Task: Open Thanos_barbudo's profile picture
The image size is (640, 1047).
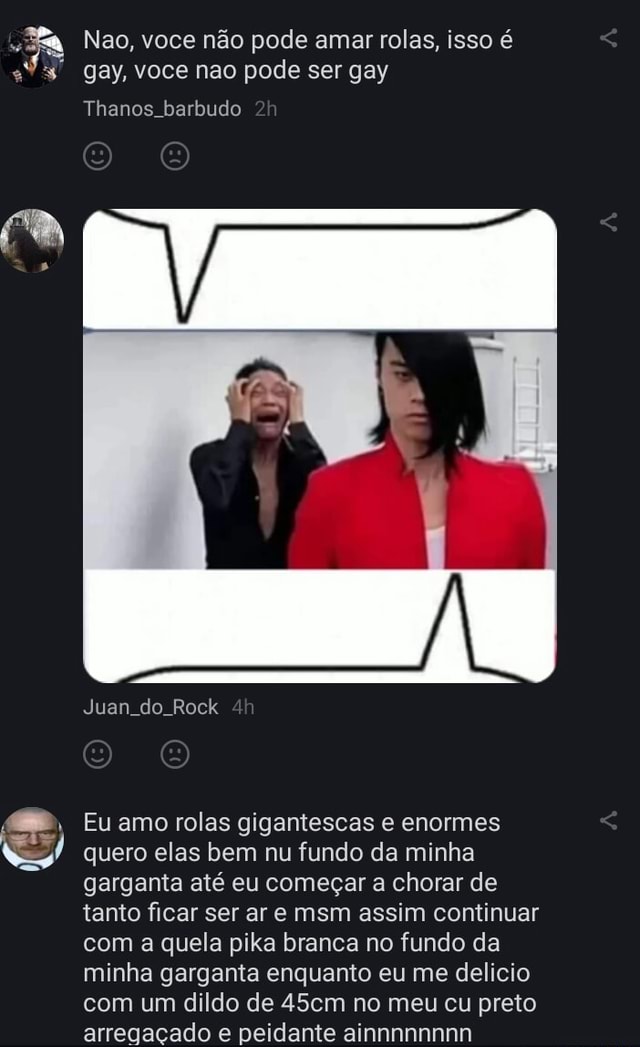Action: 32,57
